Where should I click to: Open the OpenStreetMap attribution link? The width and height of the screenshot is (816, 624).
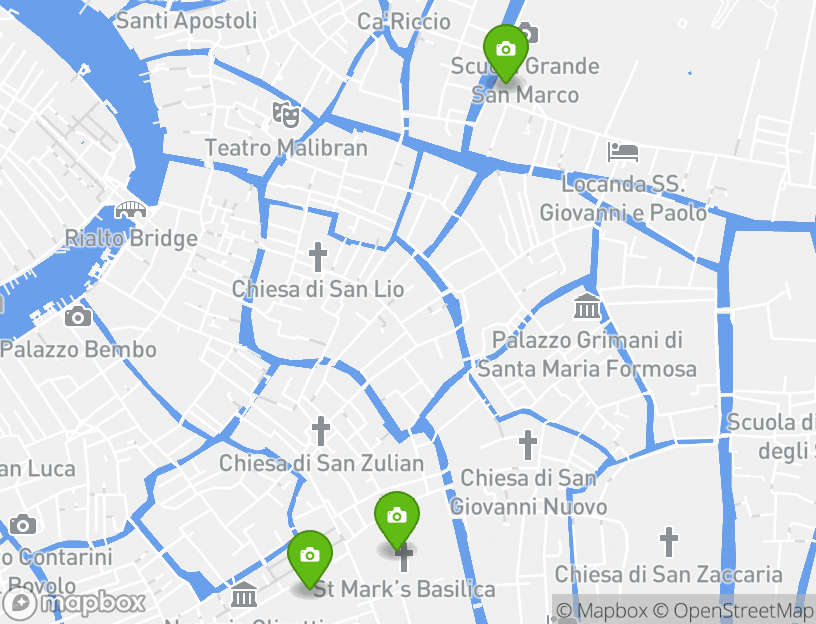tap(735, 610)
